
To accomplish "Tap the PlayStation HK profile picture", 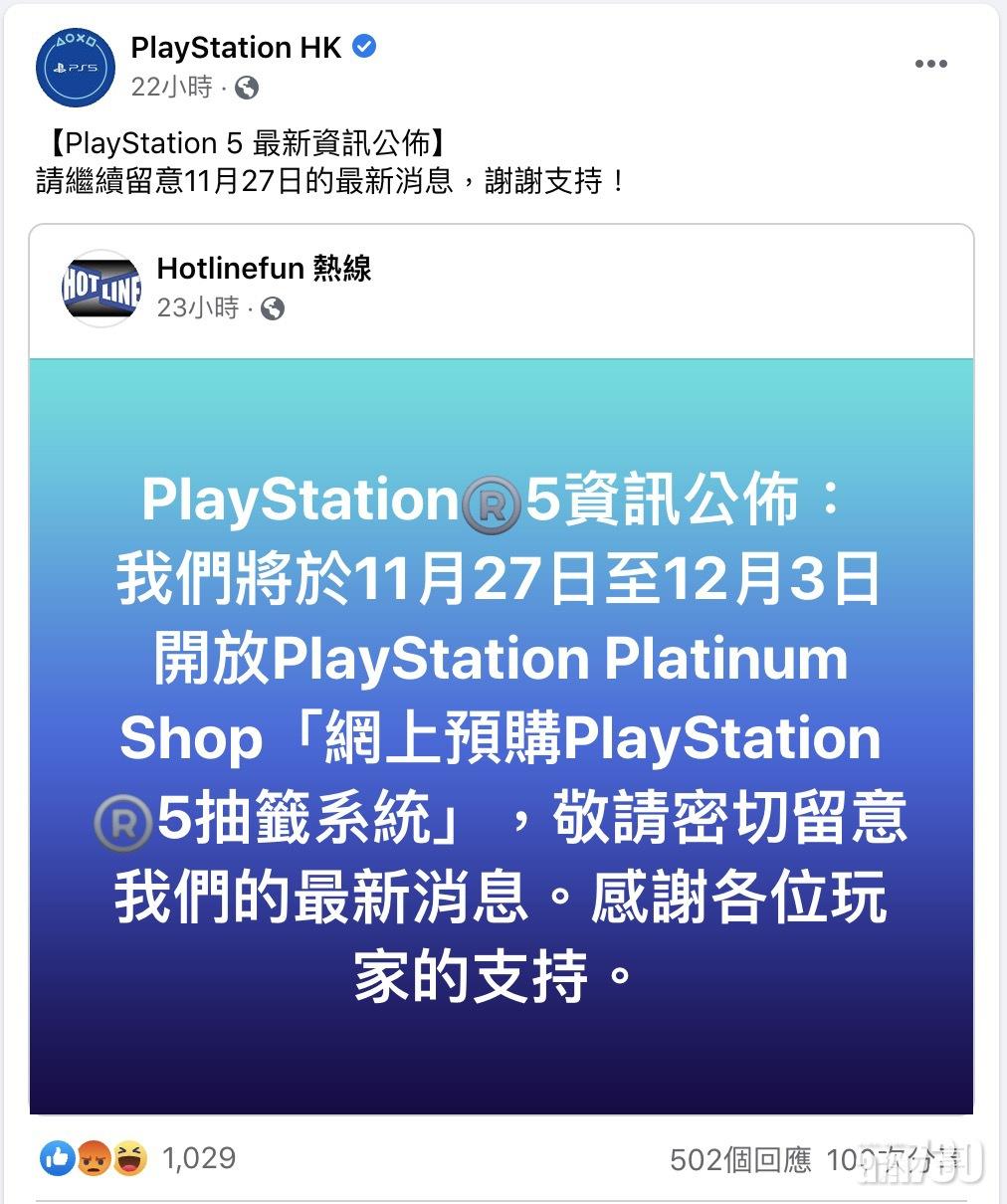I will click(x=76, y=68).
